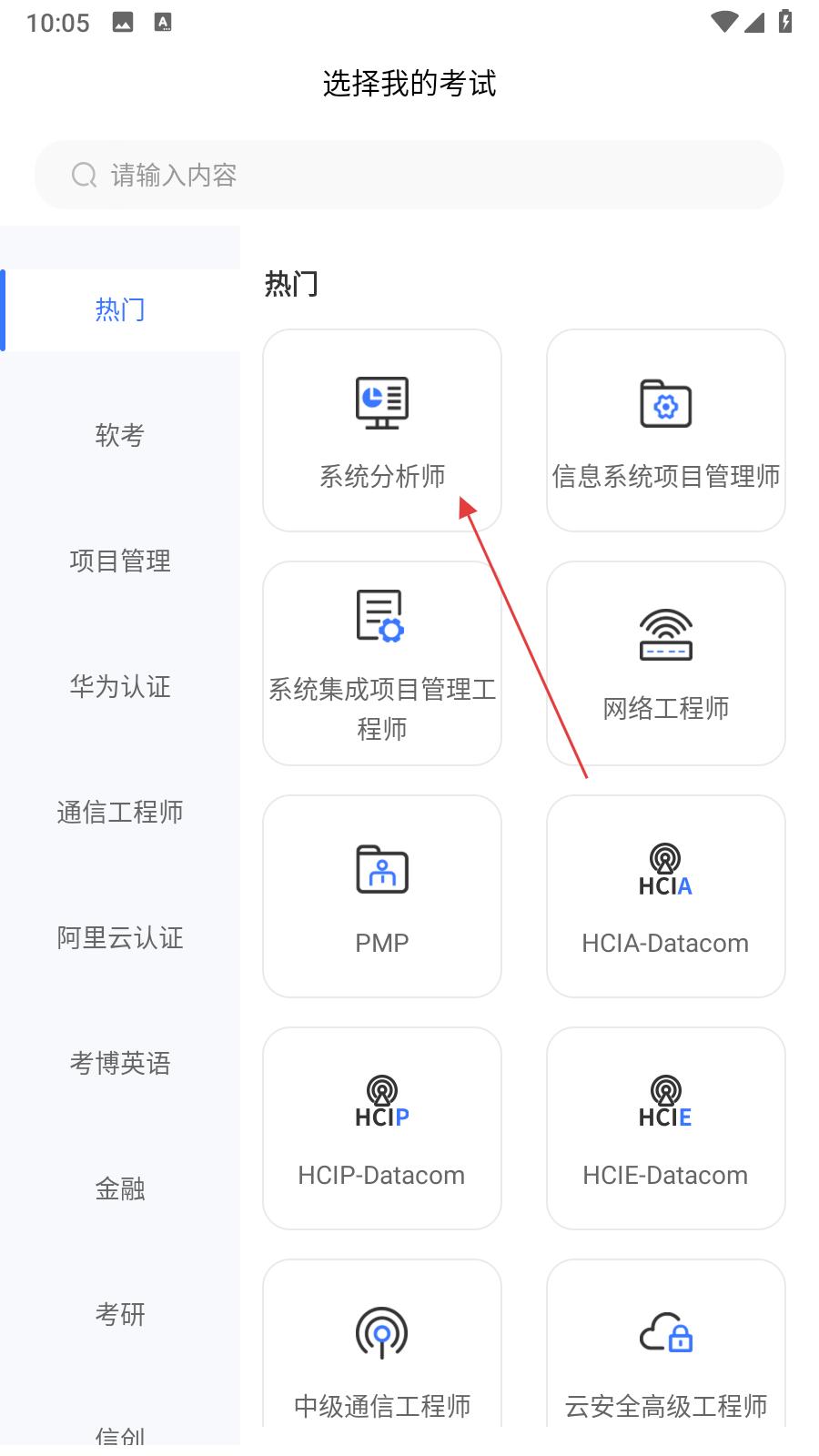This screenshot has height=1456, width=819.
Task: Pick the PMP exam card
Action: (x=382, y=896)
